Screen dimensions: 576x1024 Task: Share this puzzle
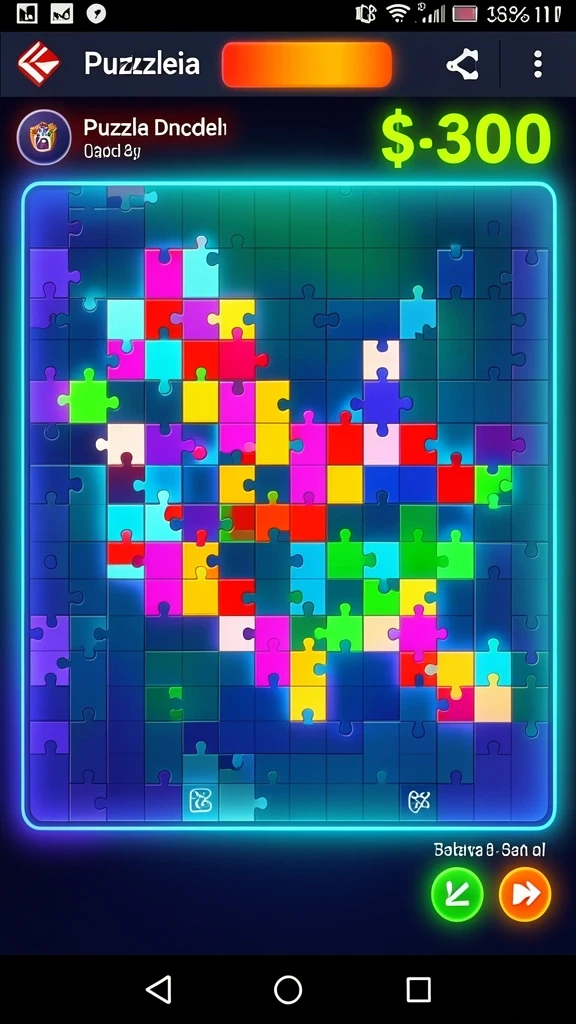[x=463, y=65]
